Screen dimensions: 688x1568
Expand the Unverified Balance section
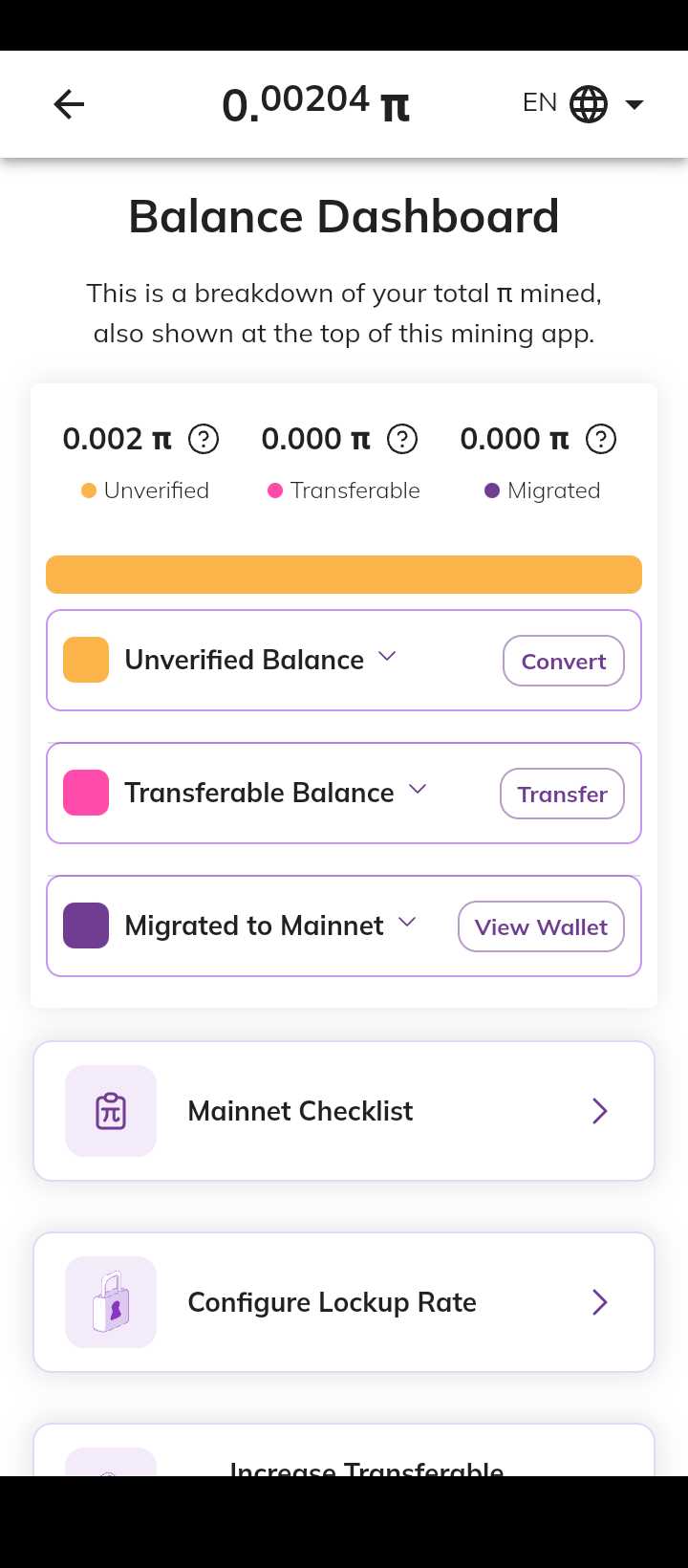click(x=387, y=657)
